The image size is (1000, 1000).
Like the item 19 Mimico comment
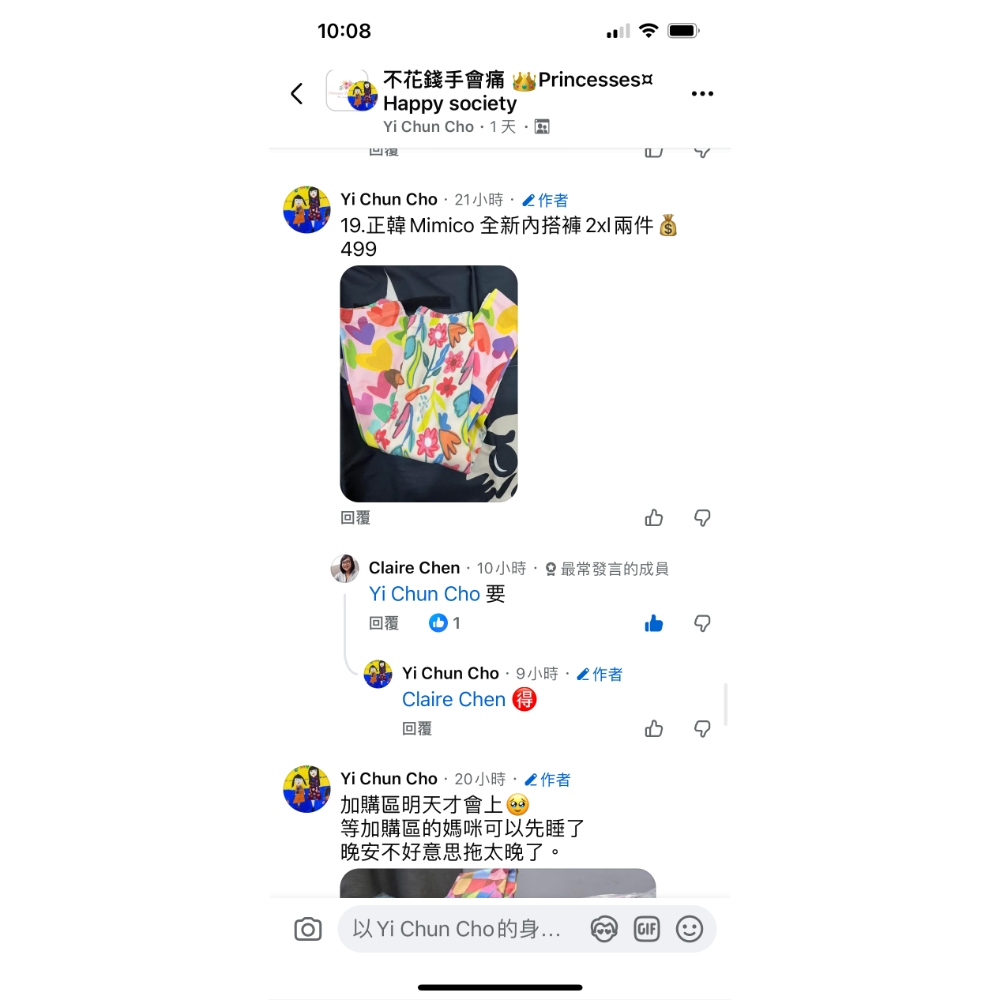point(654,518)
